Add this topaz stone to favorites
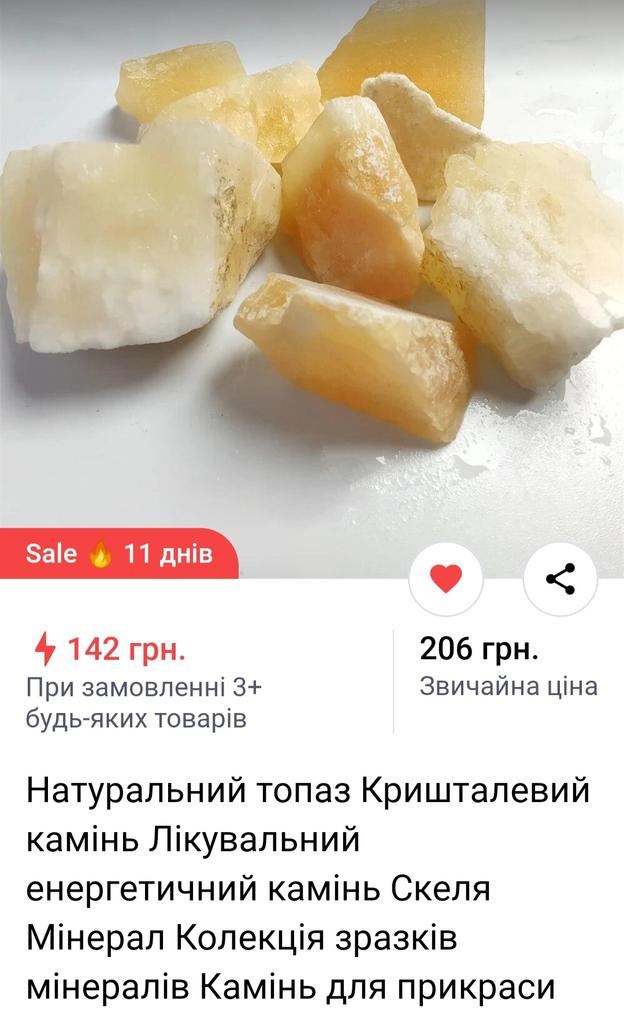The height and width of the screenshot is (1024, 624). 446,578
